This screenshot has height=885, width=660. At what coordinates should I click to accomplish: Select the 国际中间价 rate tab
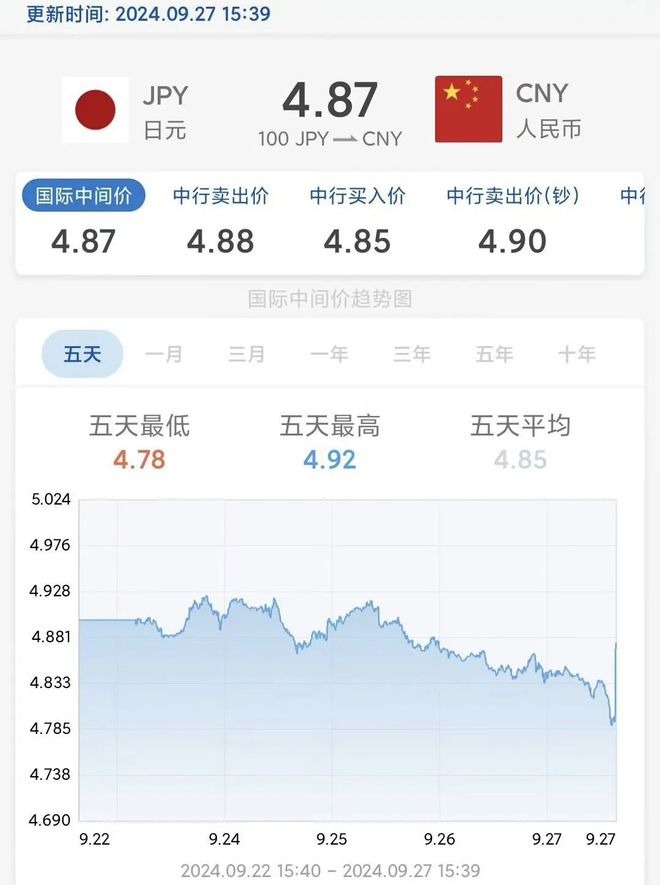click(84, 197)
